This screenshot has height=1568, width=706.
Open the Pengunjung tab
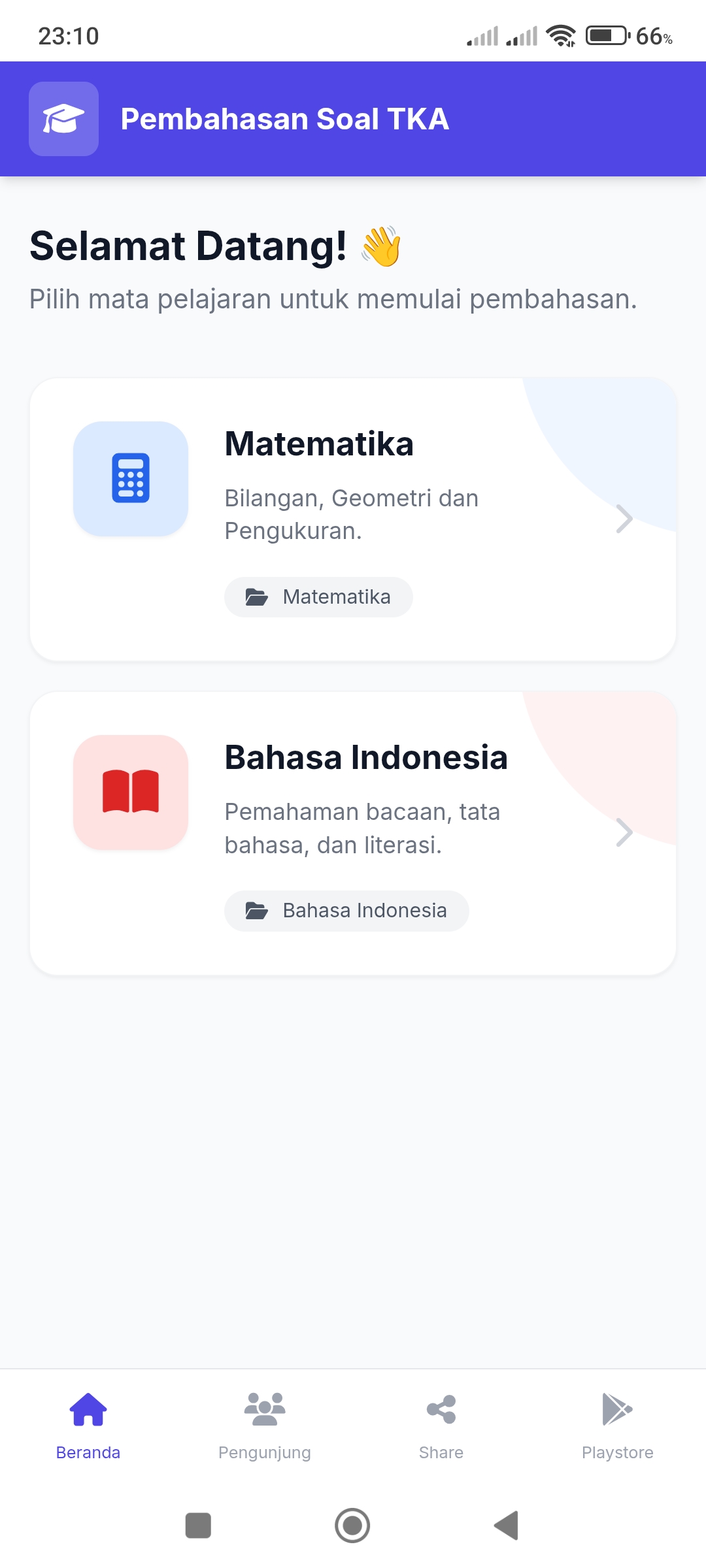coord(265,1424)
